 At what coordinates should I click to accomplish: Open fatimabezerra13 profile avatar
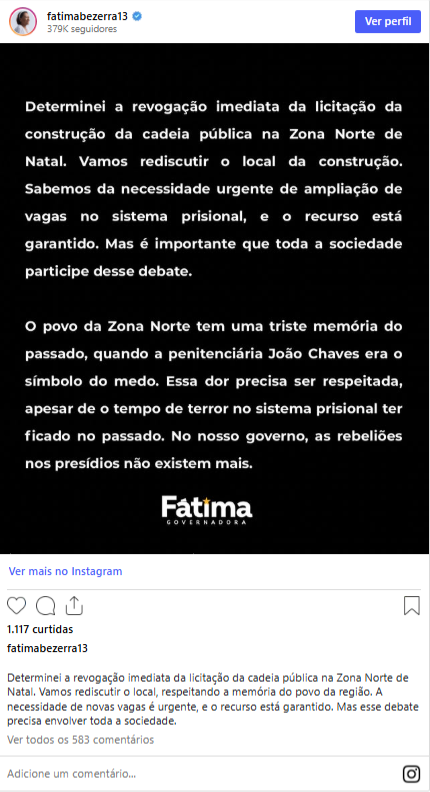(x=23, y=22)
